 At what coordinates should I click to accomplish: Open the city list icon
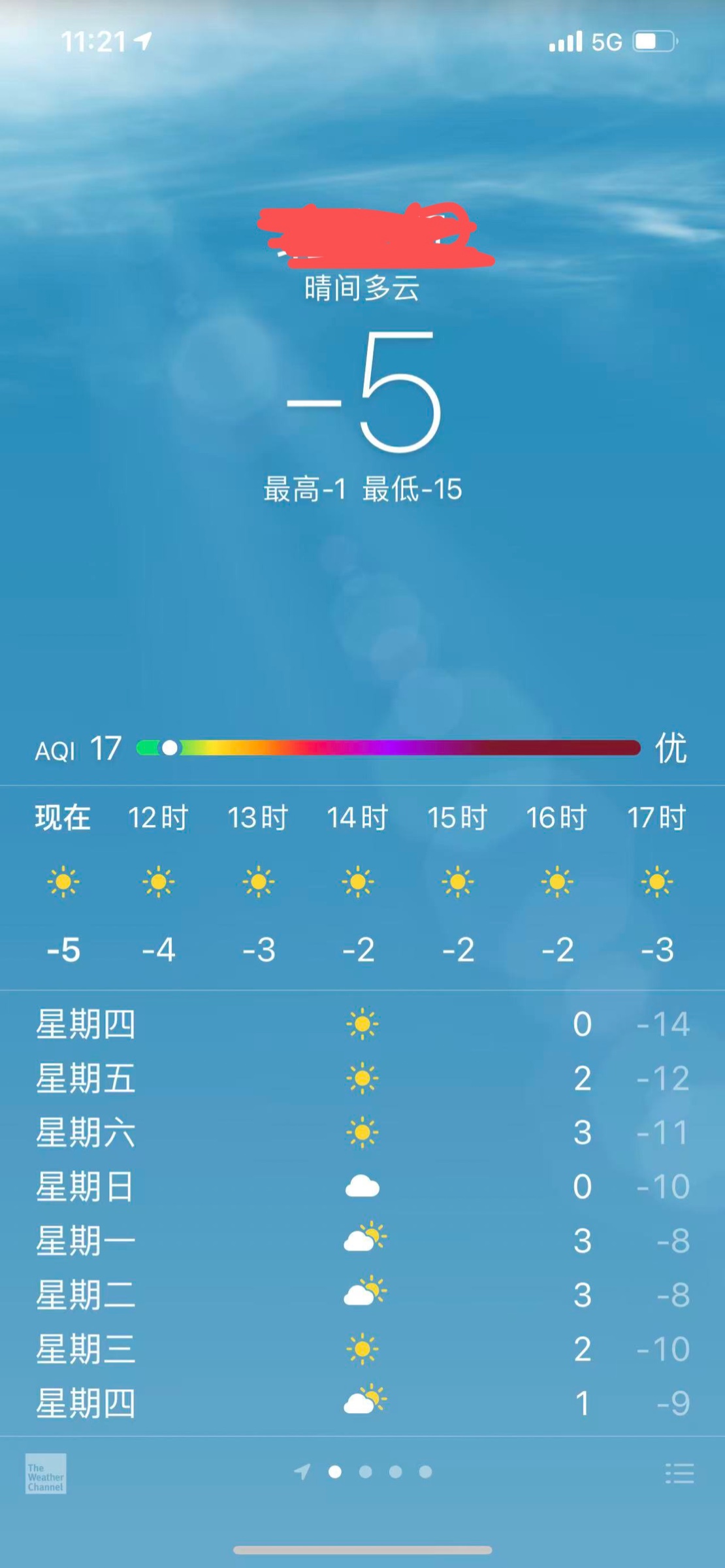point(679,1473)
